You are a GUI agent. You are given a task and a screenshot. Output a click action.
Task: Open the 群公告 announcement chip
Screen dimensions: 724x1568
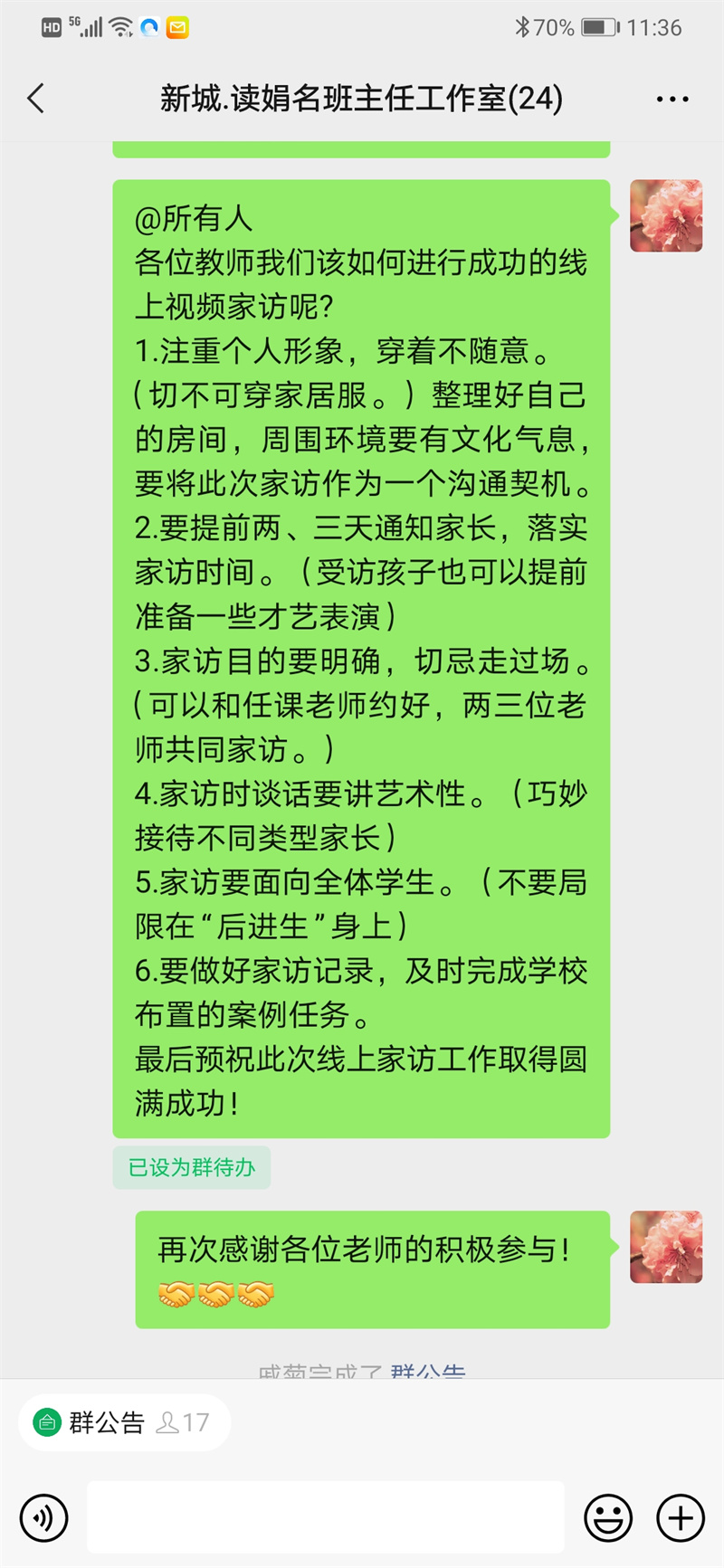pyautogui.click(x=124, y=1422)
